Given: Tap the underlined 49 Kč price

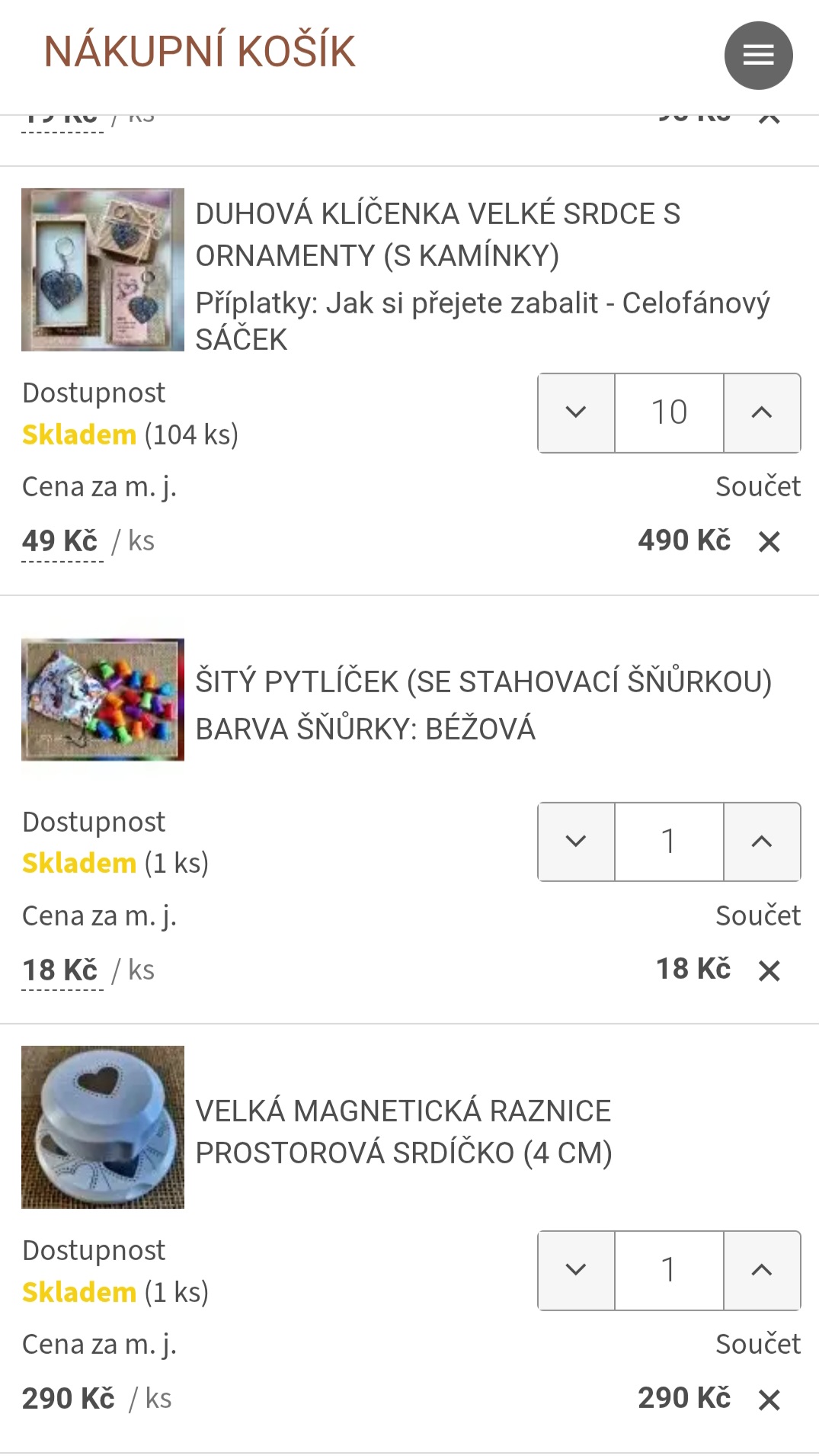Looking at the screenshot, I should 60,541.
